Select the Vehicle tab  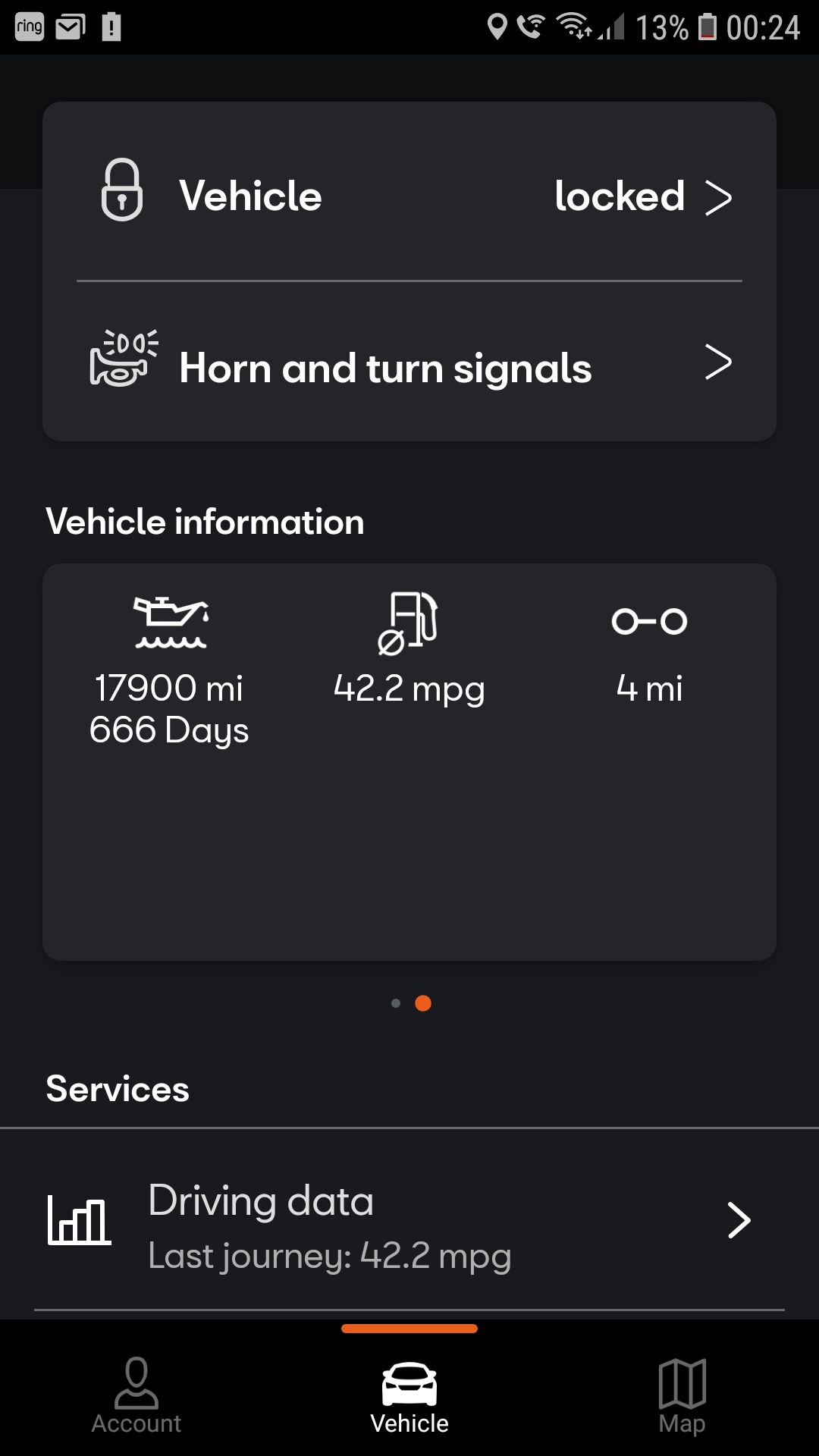(x=409, y=1397)
